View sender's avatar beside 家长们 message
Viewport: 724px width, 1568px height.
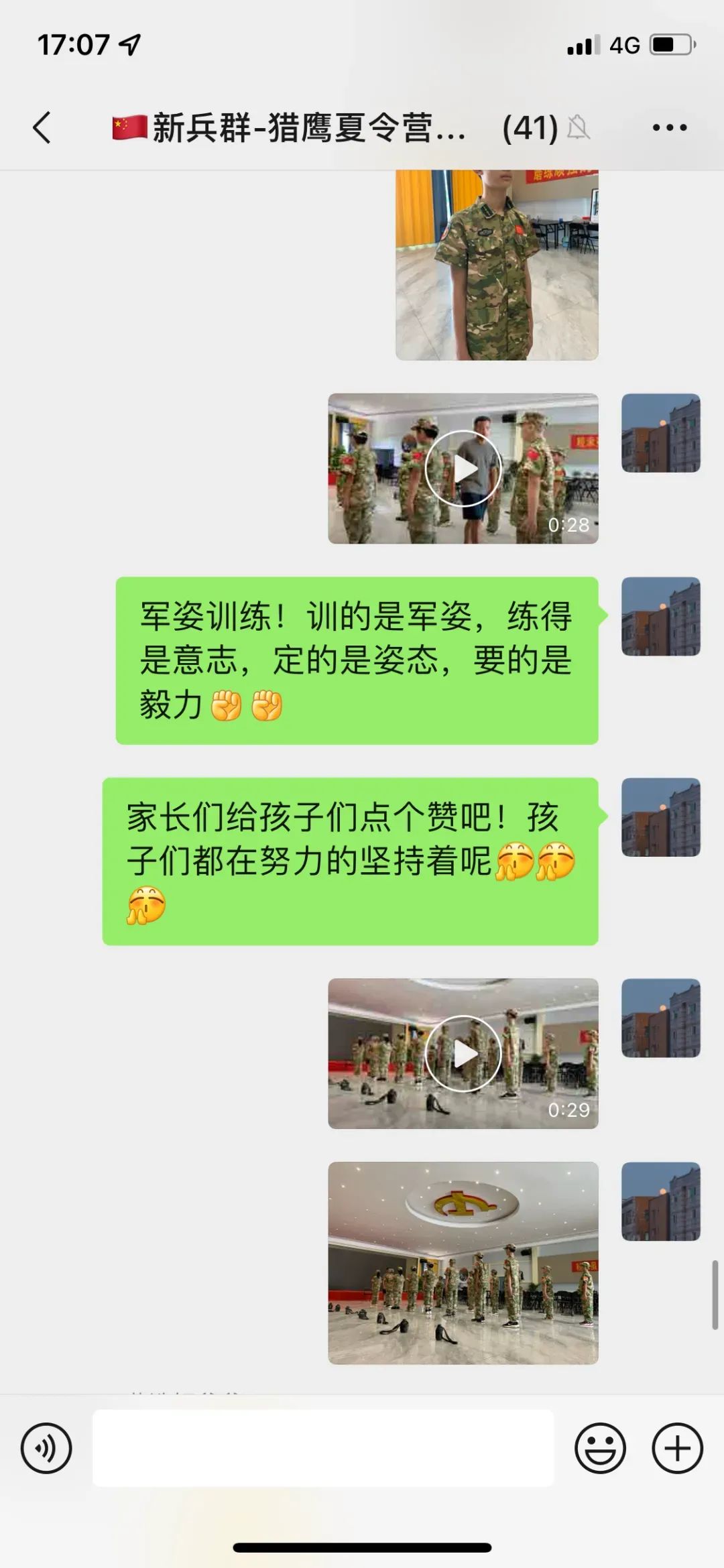coord(660,817)
